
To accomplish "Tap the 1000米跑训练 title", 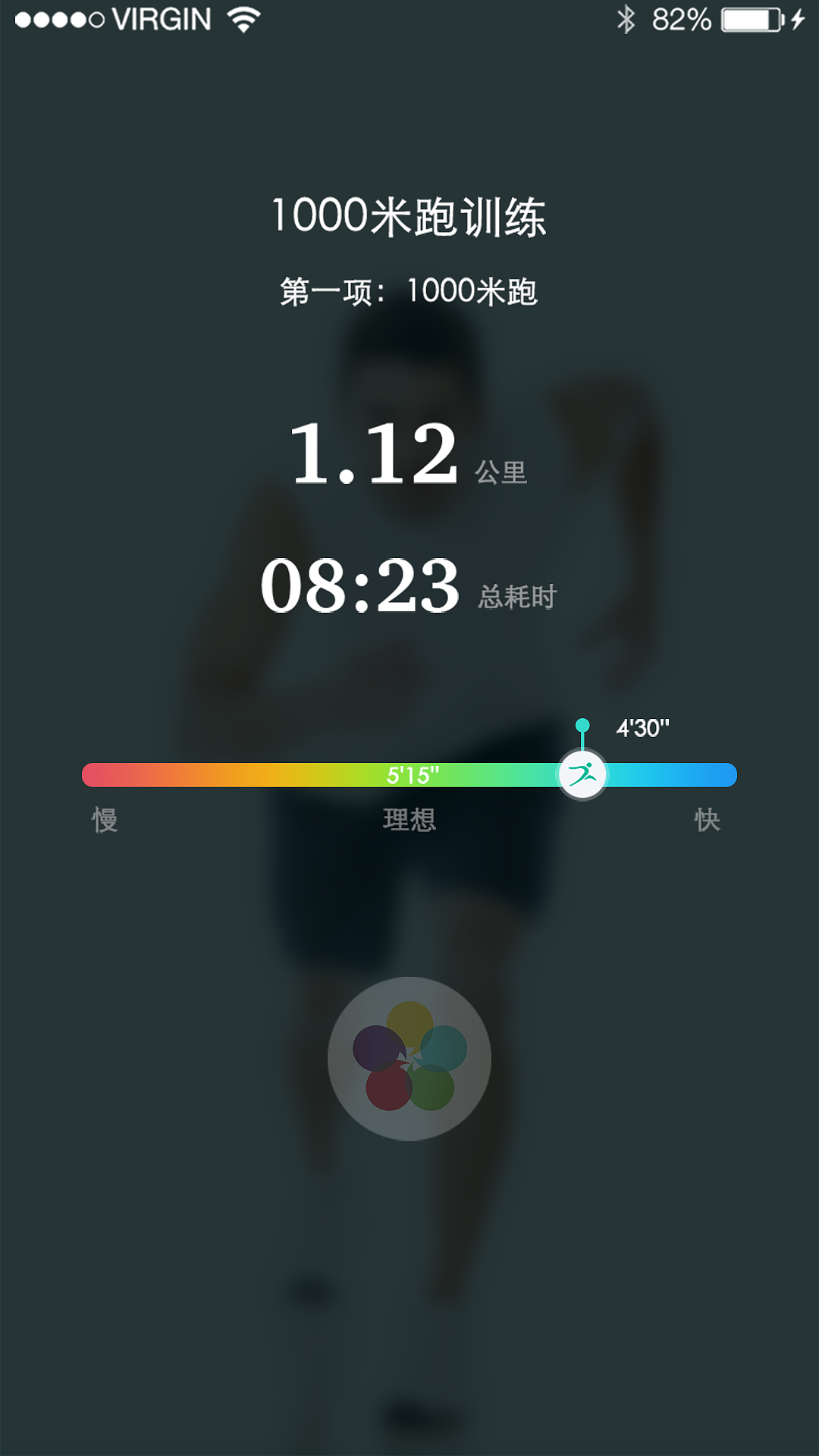I will pyautogui.click(x=409, y=218).
